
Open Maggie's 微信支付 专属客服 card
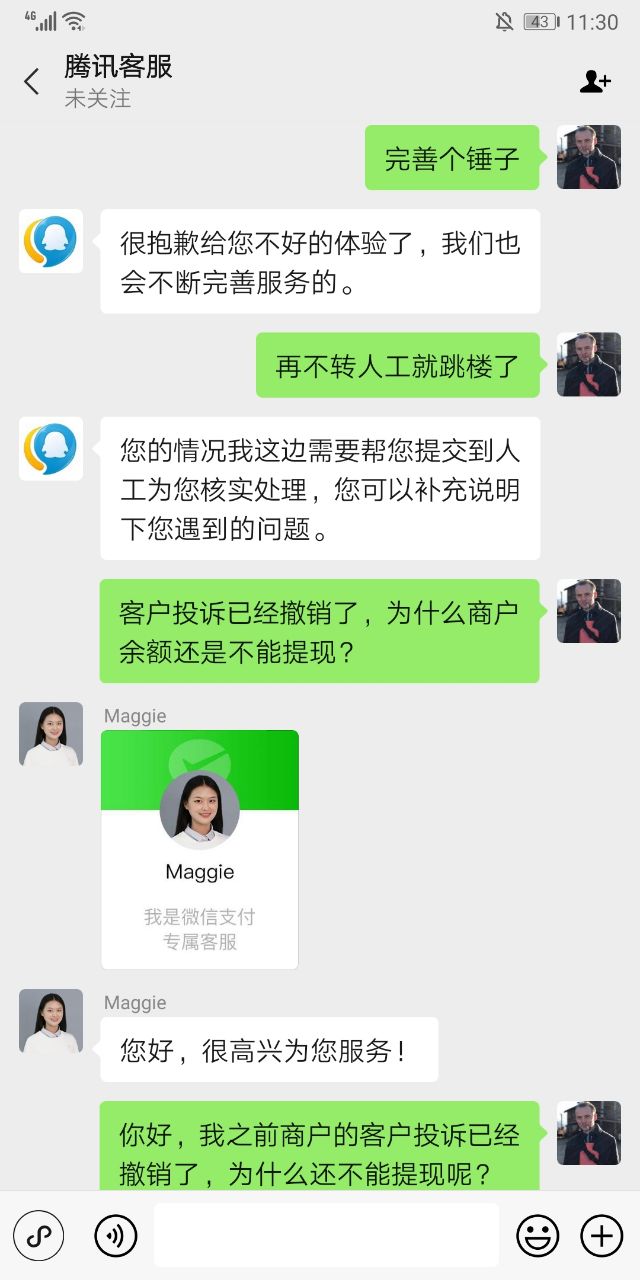coord(200,850)
